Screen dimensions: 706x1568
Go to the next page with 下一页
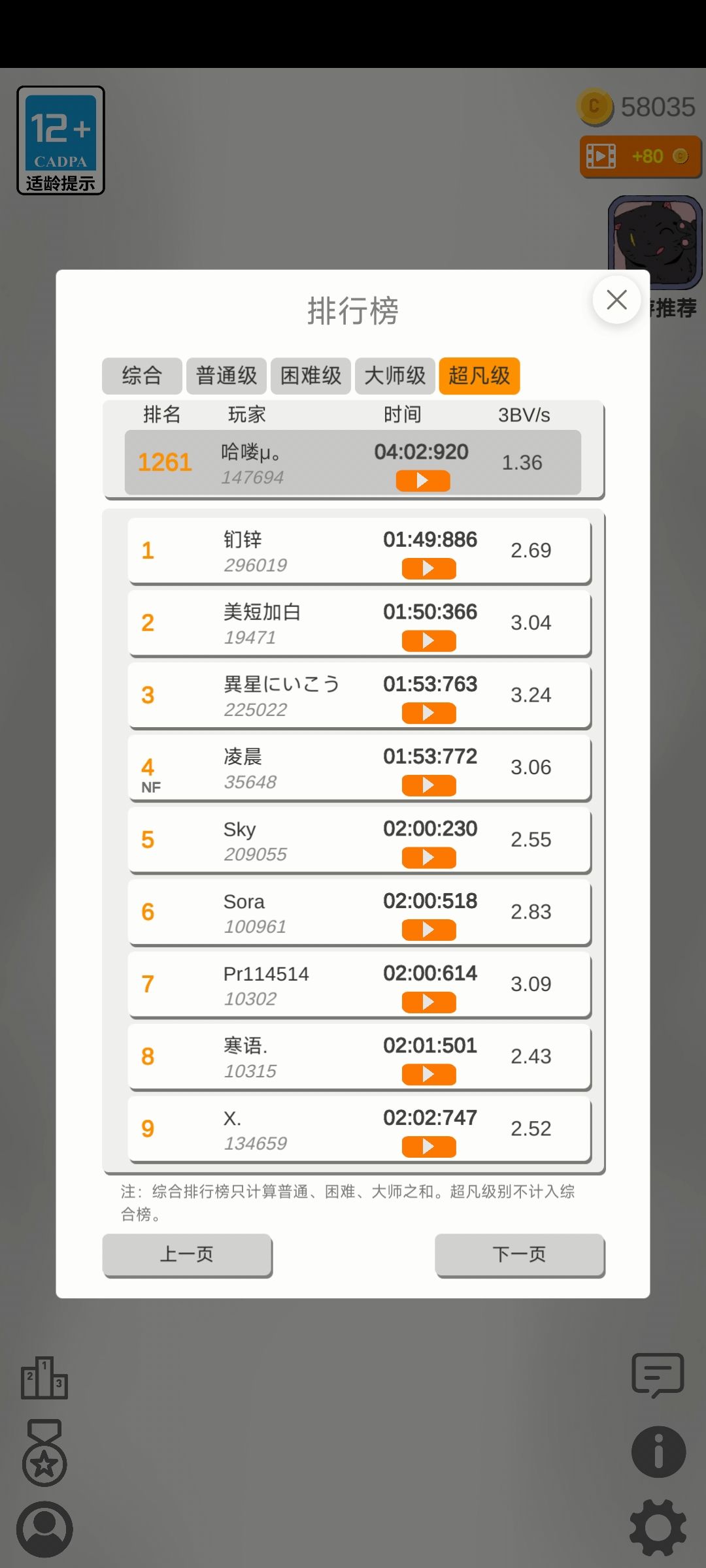(x=520, y=1254)
